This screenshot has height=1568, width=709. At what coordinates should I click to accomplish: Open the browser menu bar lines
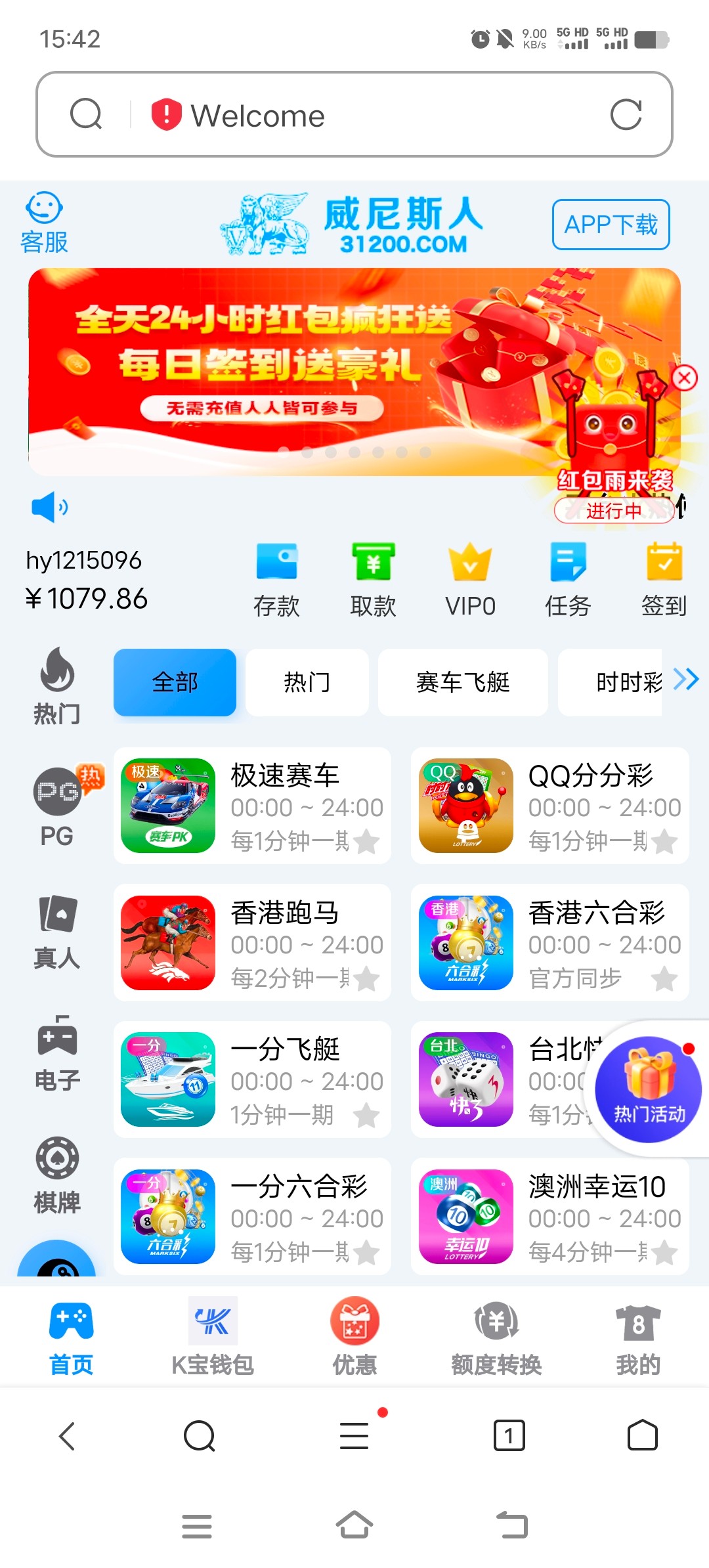pos(353,1435)
